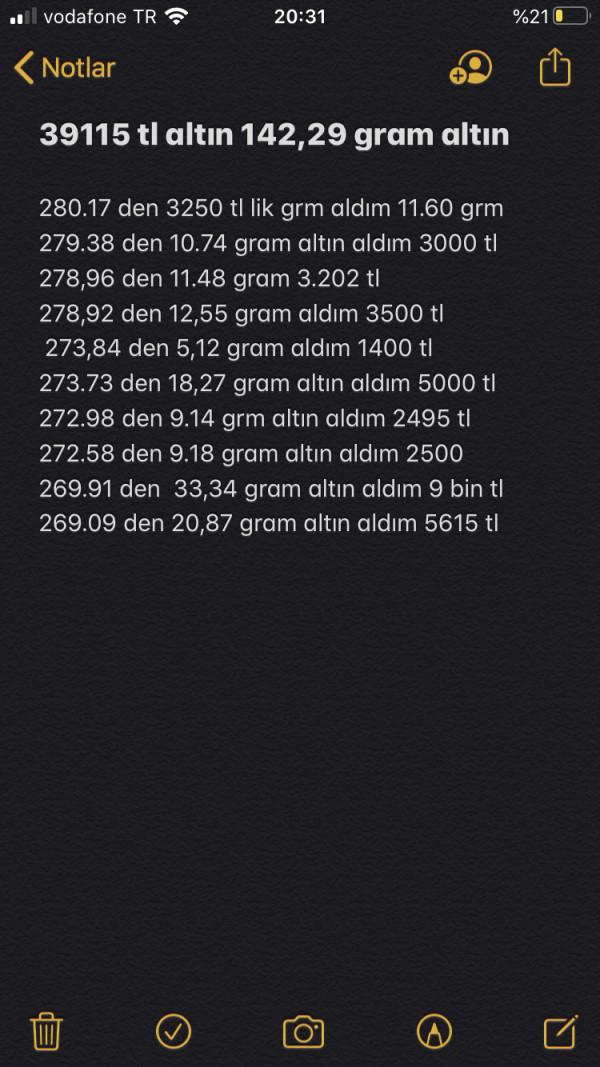The height and width of the screenshot is (1067, 600).
Task: Compose a new note
Action: (x=561, y=1031)
